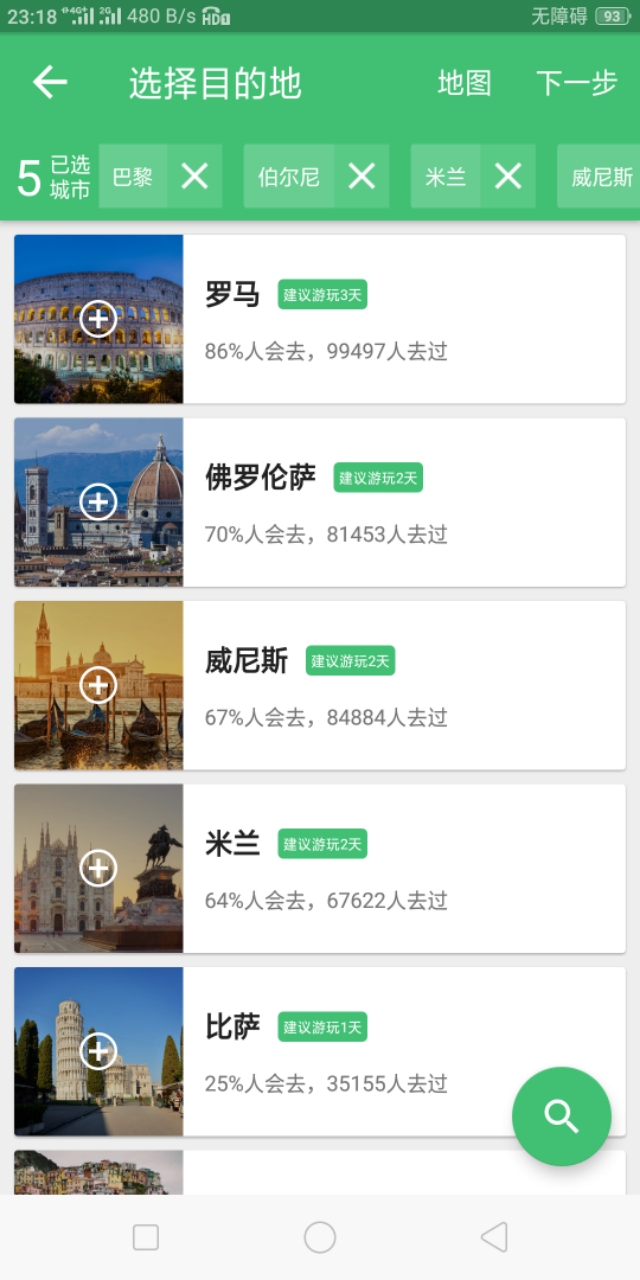The height and width of the screenshot is (1280, 640).
Task: Select the 威尼斯 chip in selected cities
Action: (601, 177)
